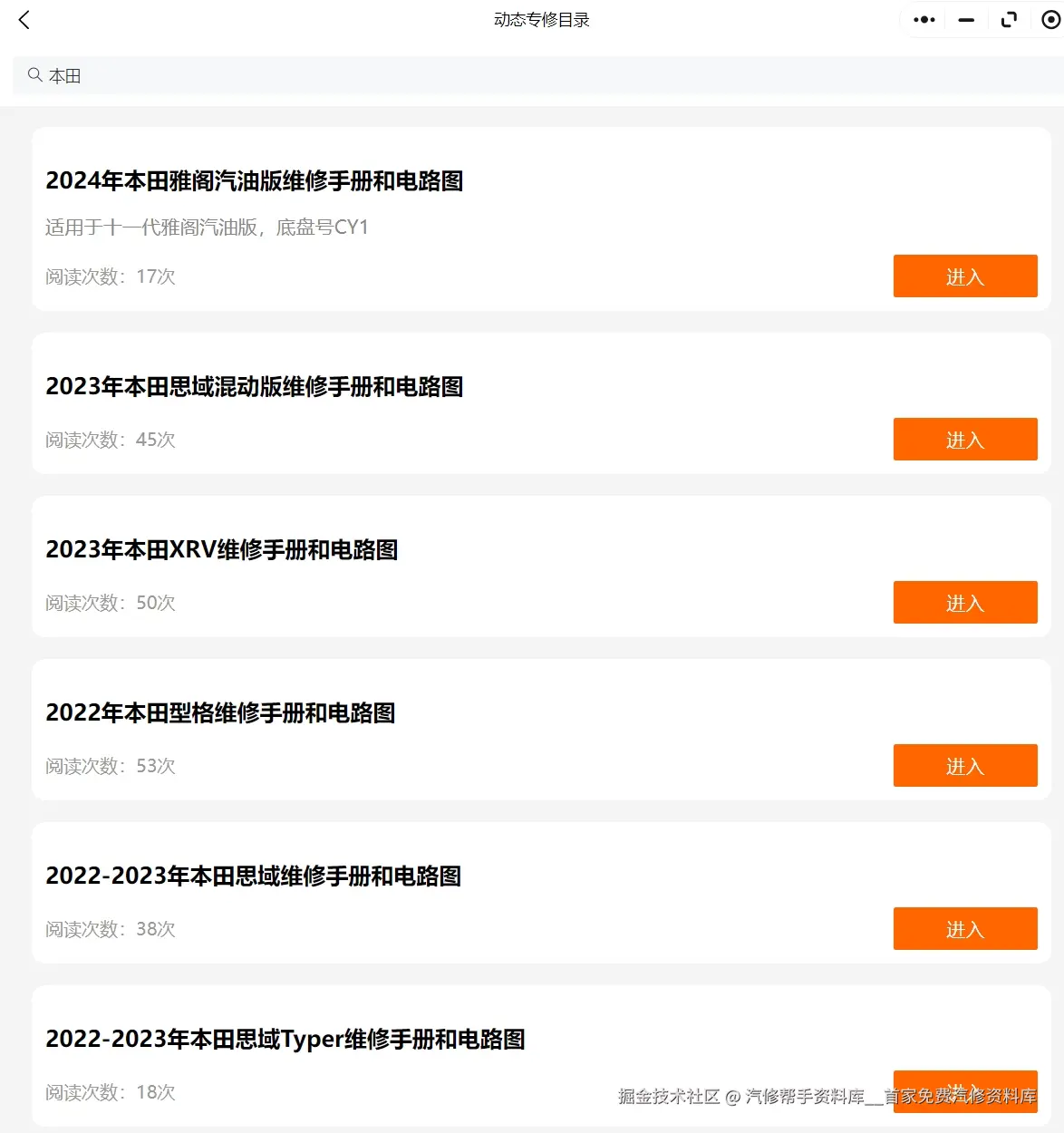Open 2022-2023年本田思域 manual with 进入

click(965, 928)
